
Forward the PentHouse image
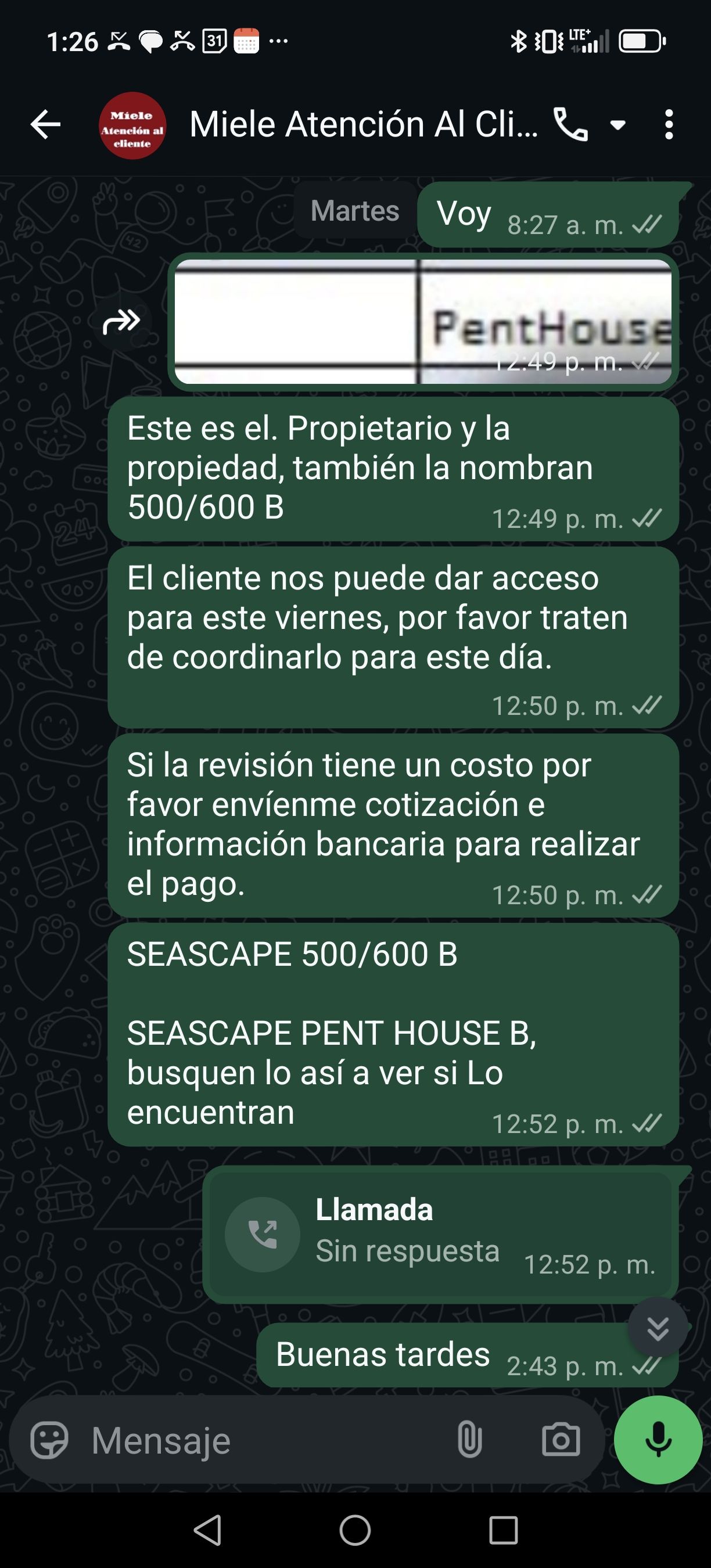(122, 321)
